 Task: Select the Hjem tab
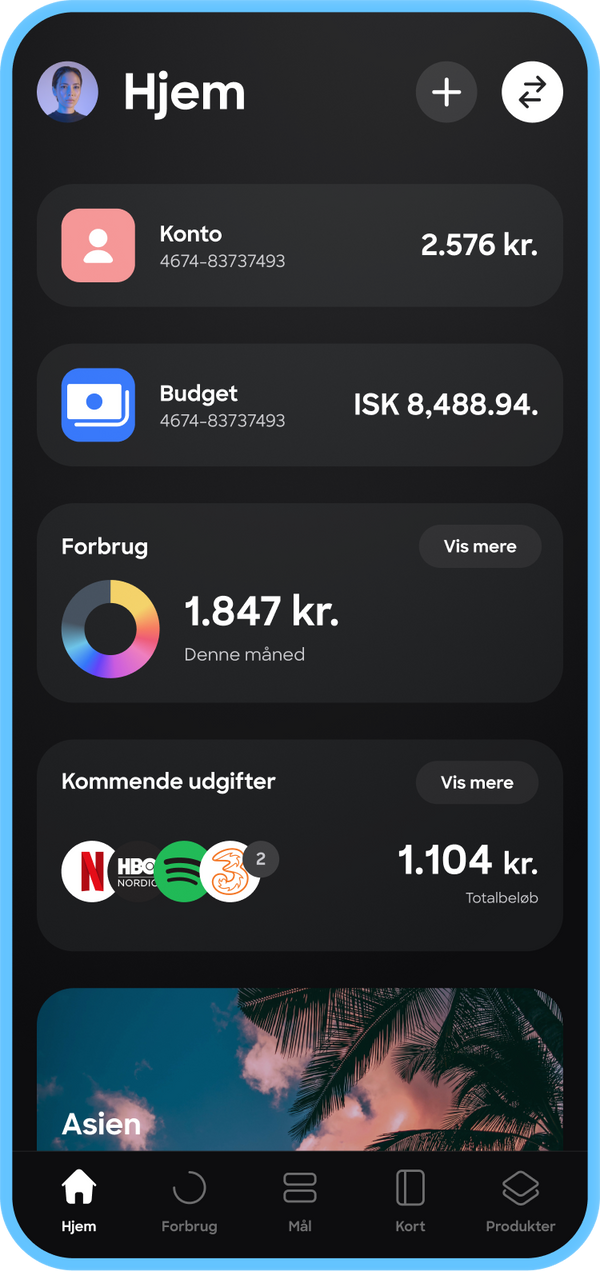coord(79,1203)
